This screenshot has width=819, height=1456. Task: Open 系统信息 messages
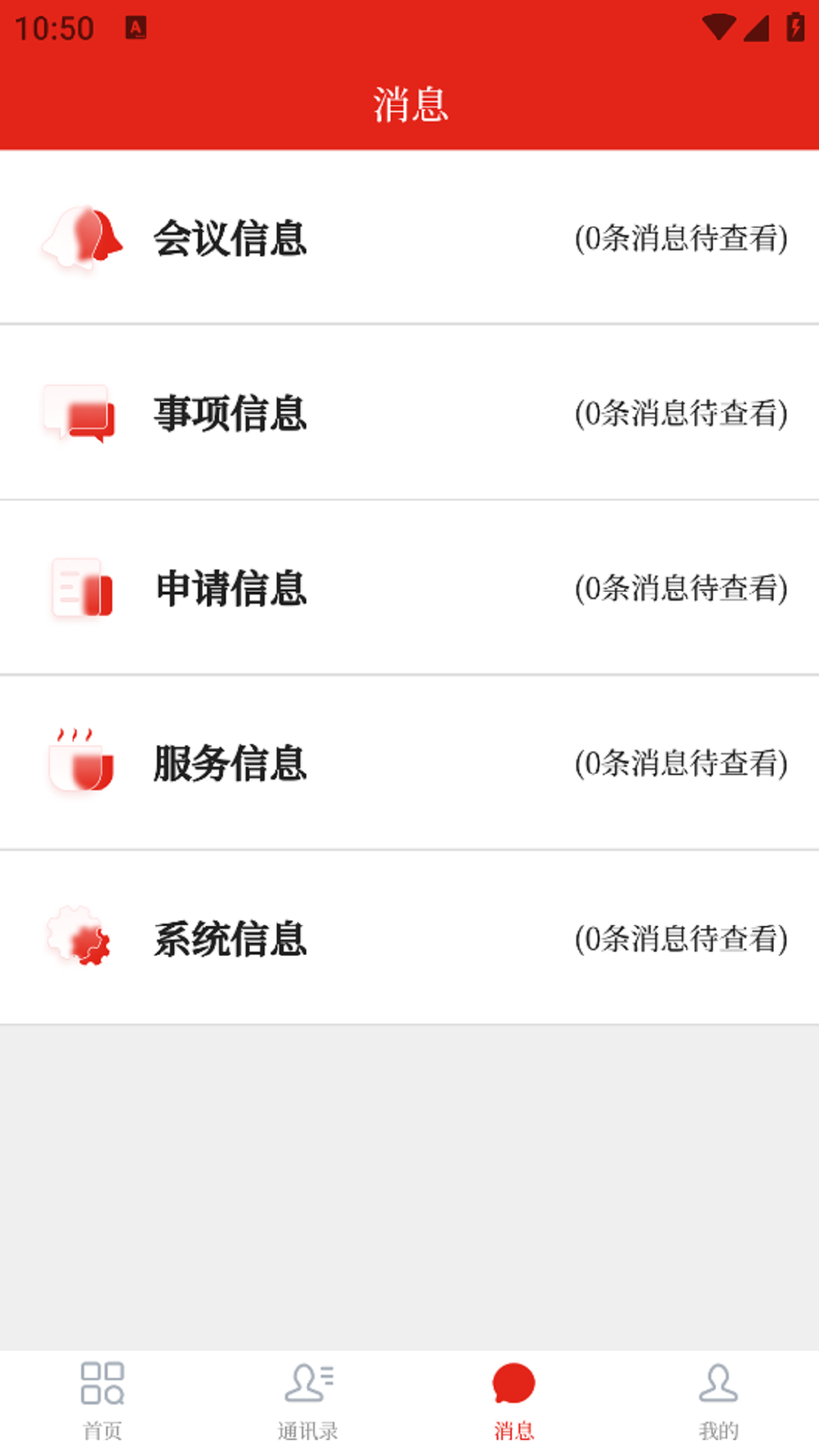coord(409,939)
